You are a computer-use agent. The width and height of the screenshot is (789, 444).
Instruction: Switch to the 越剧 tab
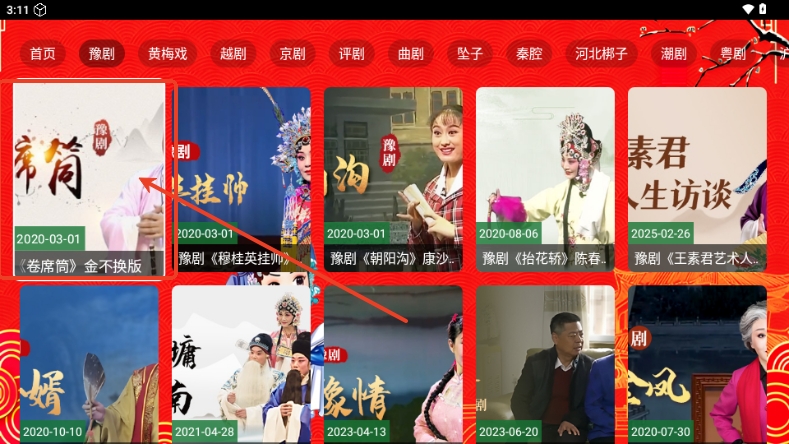(233, 53)
